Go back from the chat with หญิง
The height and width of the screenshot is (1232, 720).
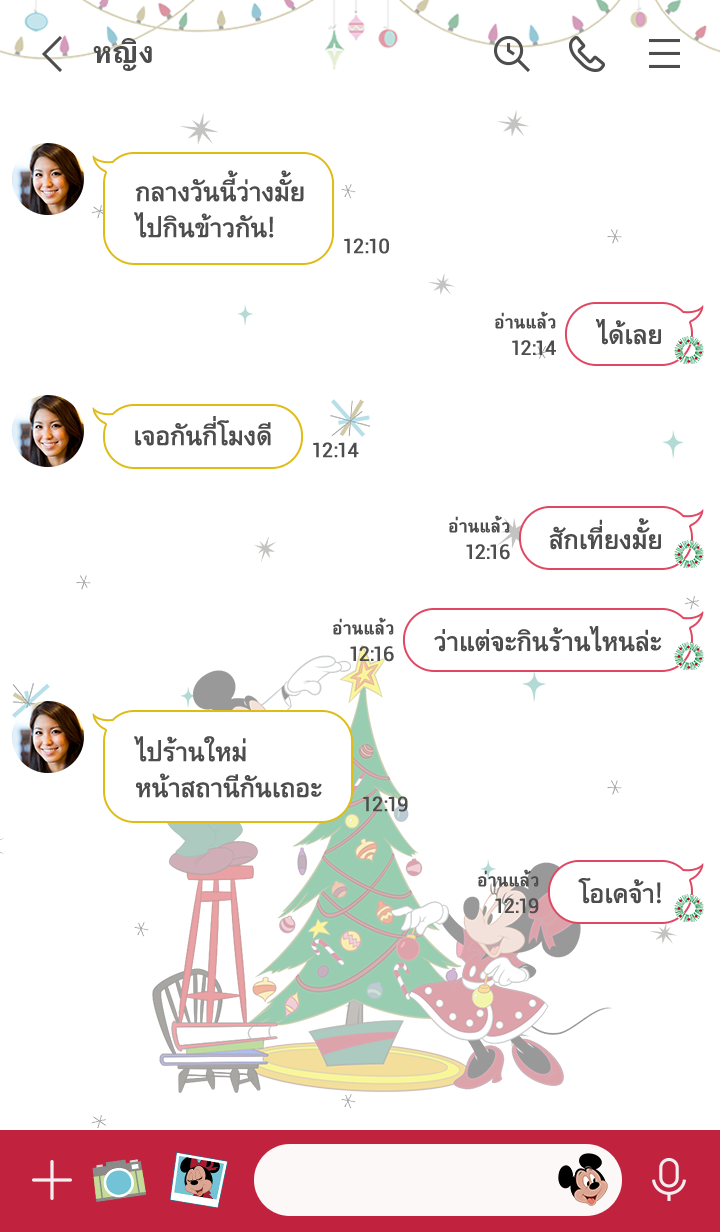point(52,54)
